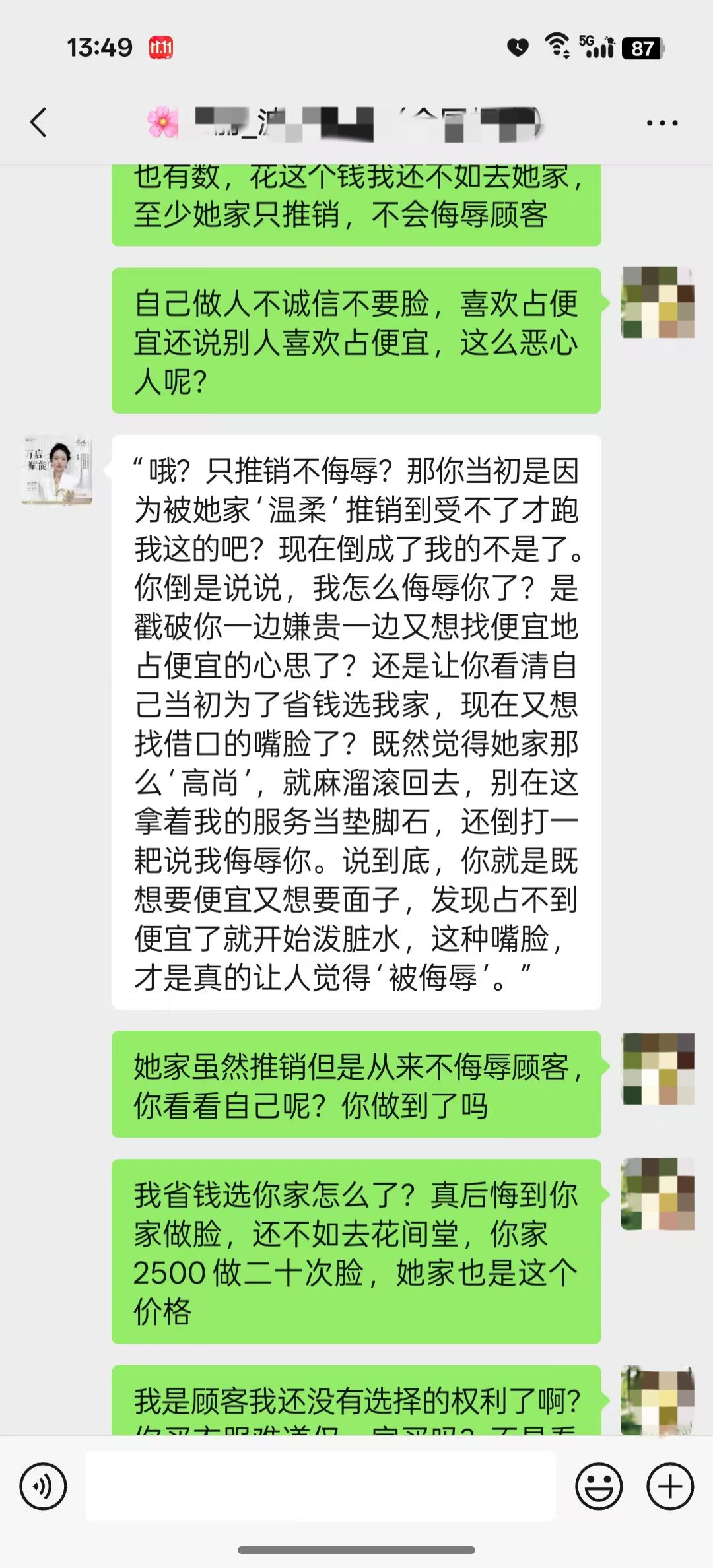The image size is (713, 1568).
Task: Go back to the chat list
Action: tap(38, 123)
